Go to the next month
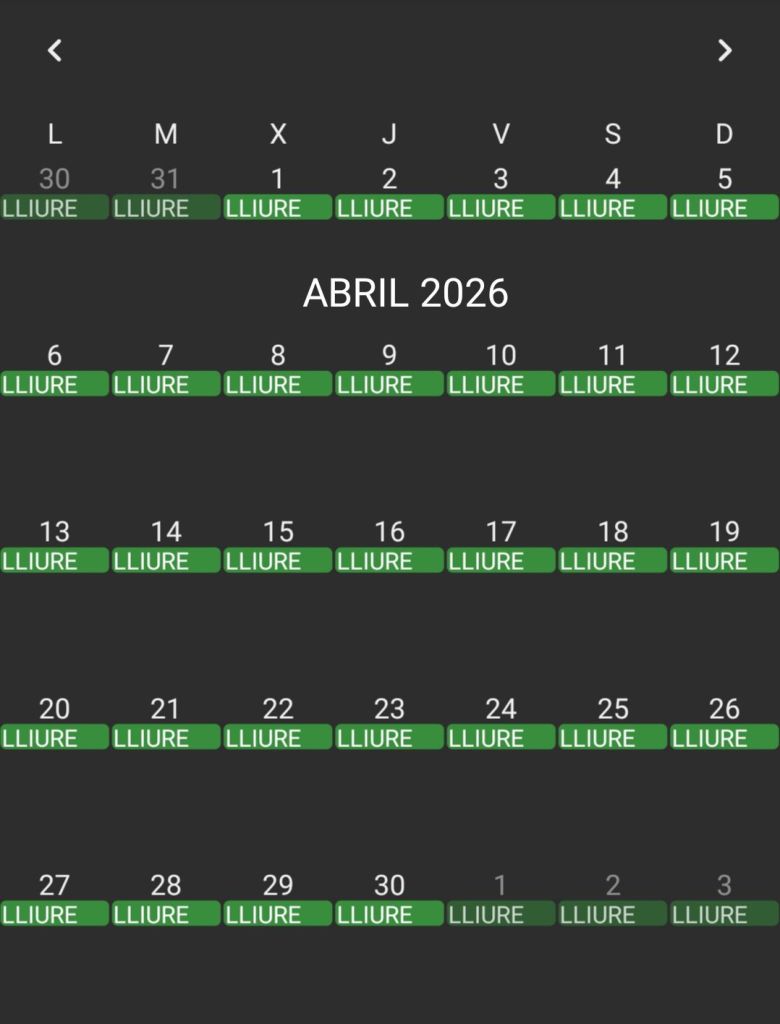 point(725,50)
